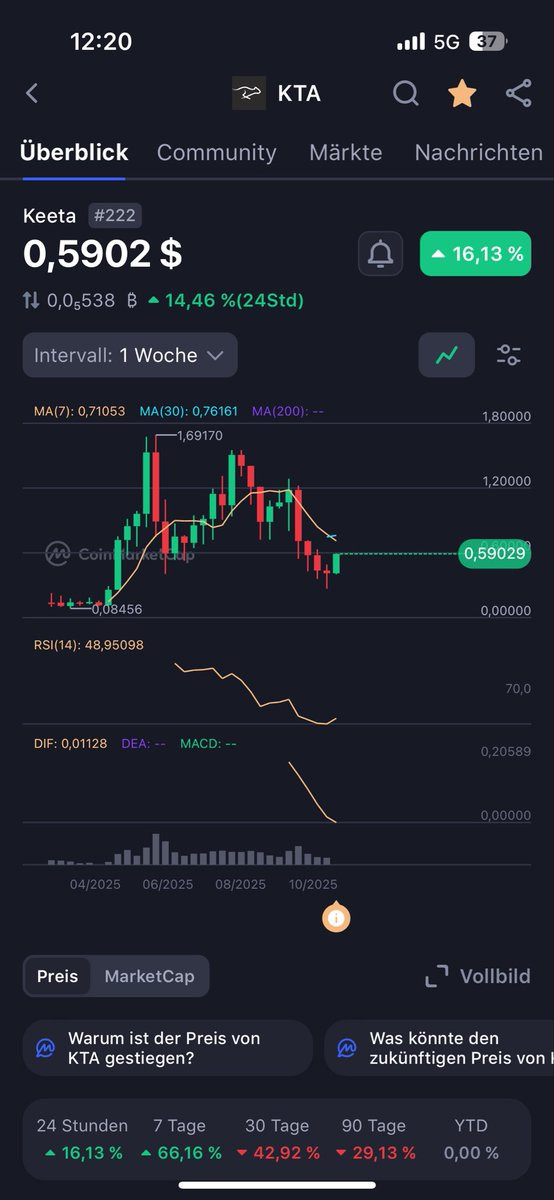This screenshot has height=1200, width=554.
Task: Ask what could affect future price
Action: click(439, 1048)
